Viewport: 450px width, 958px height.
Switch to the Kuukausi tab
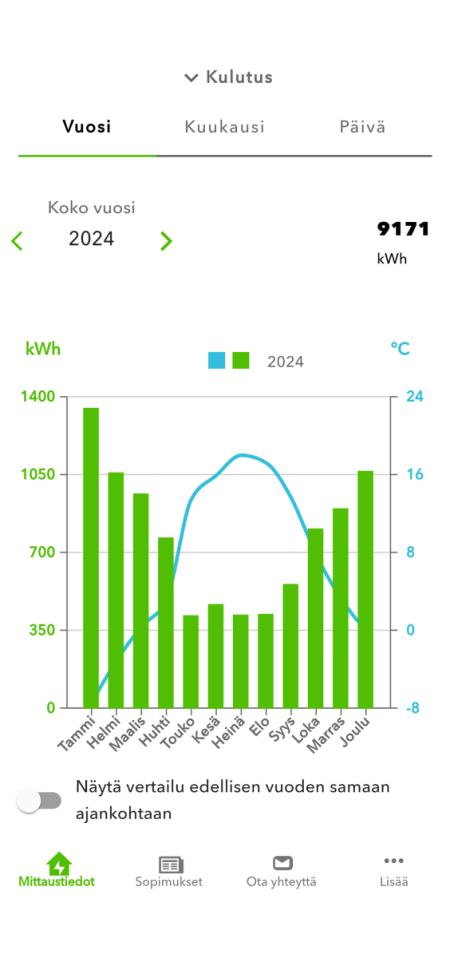click(225, 127)
